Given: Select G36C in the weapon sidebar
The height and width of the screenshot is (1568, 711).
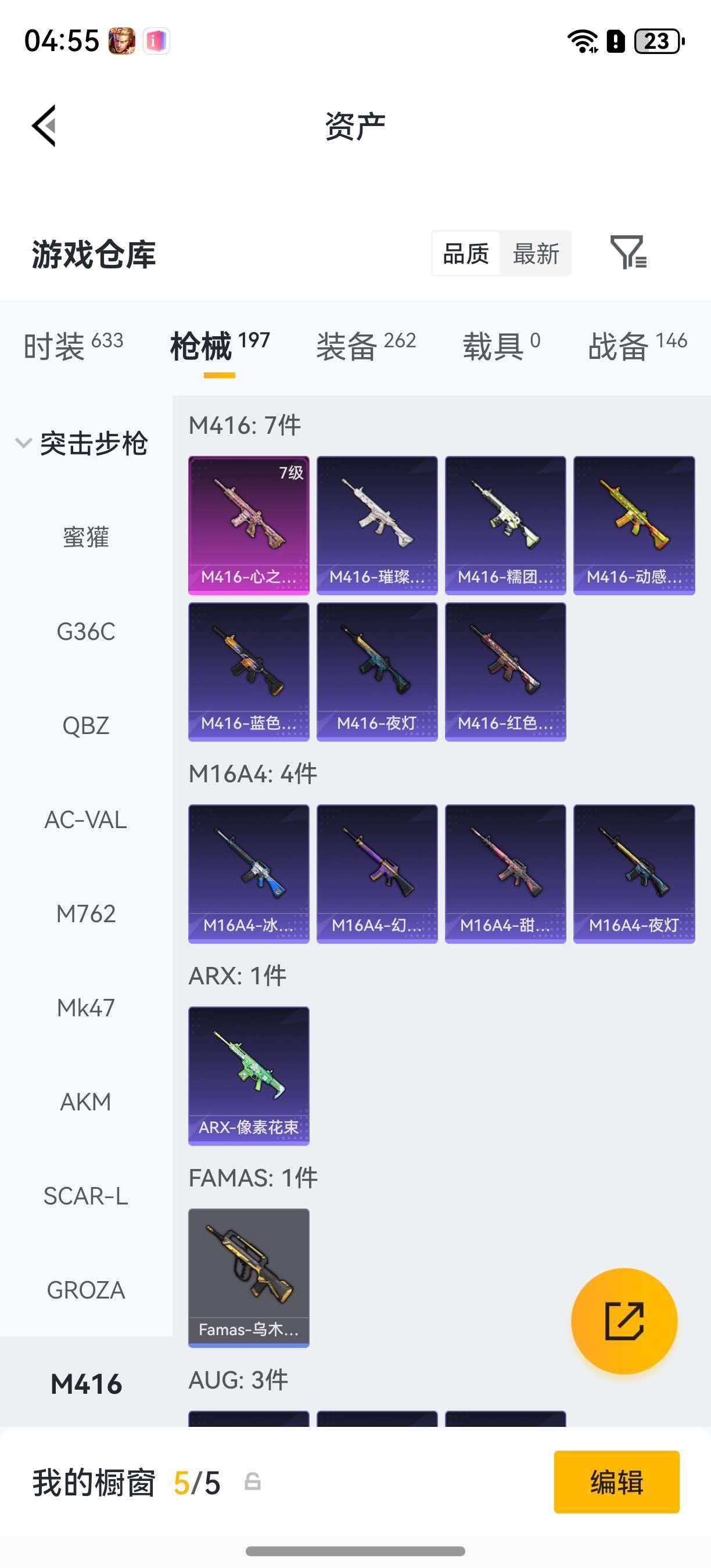Looking at the screenshot, I should (85, 632).
